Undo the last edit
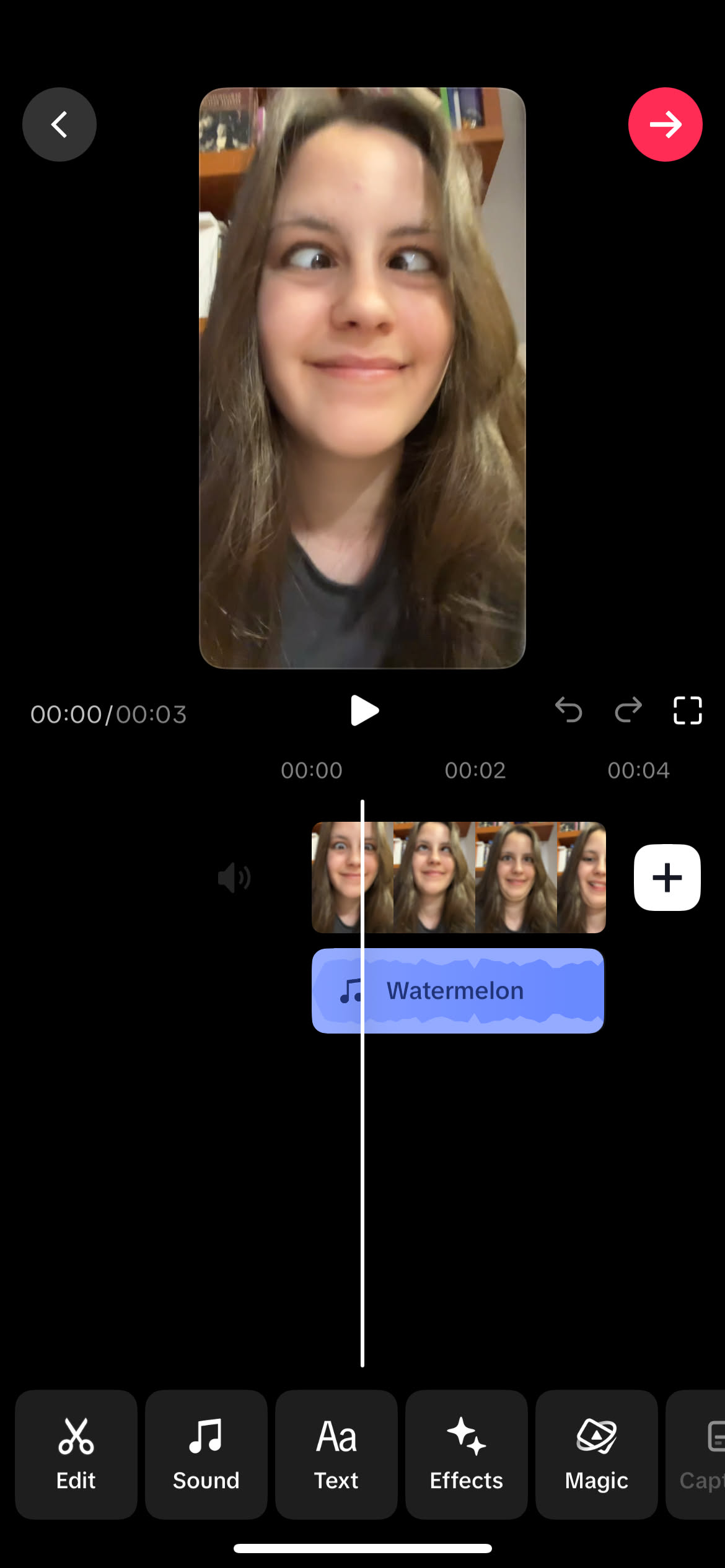Image resolution: width=725 pixels, height=1568 pixels. pyautogui.click(x=568, y=710)
